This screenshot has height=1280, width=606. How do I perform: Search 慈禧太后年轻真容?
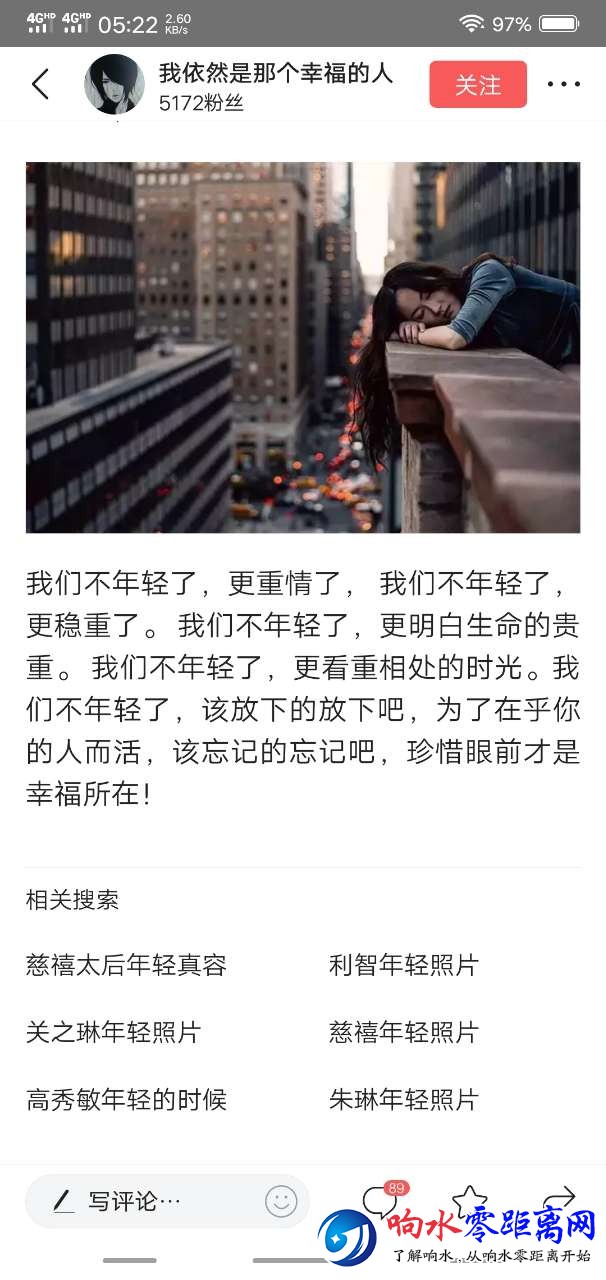(x=127, y=966)
